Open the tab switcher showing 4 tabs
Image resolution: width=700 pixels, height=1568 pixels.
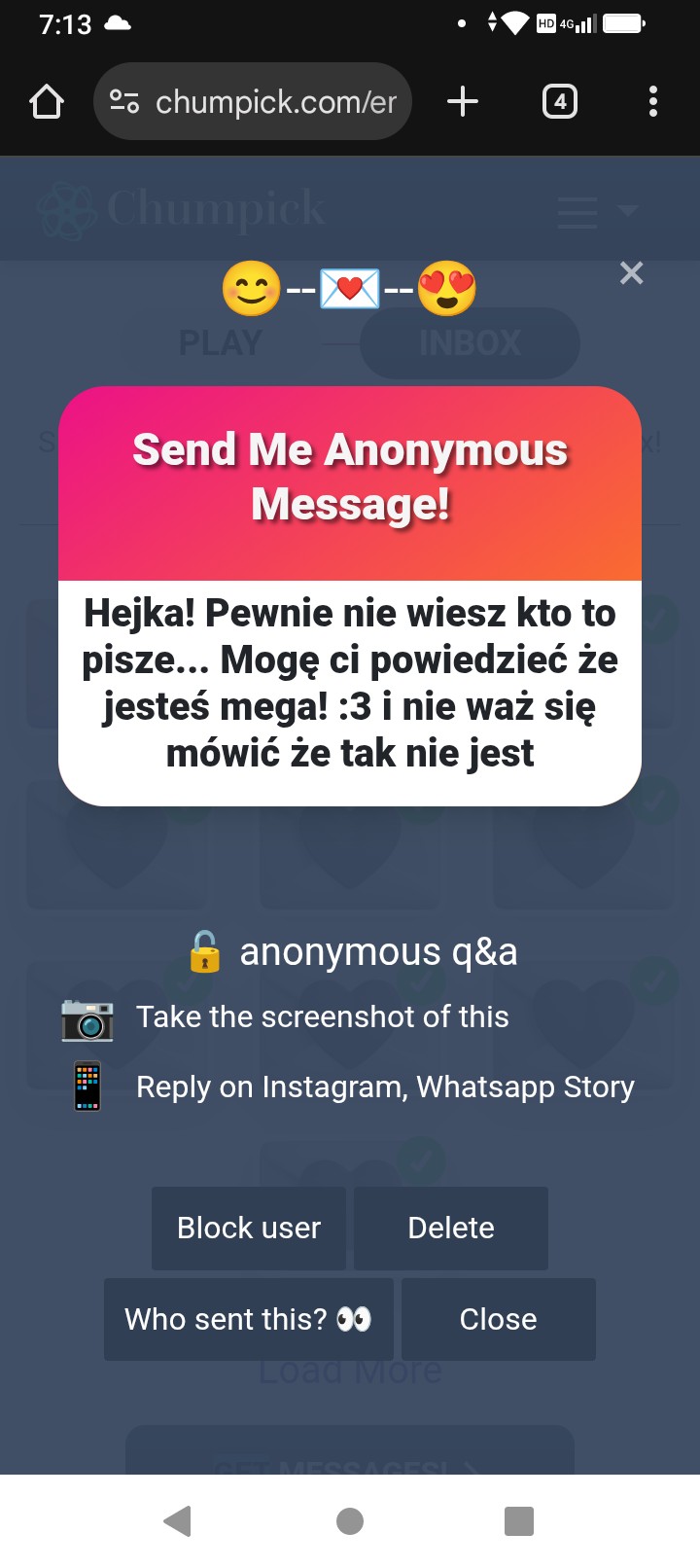[559, 101]
